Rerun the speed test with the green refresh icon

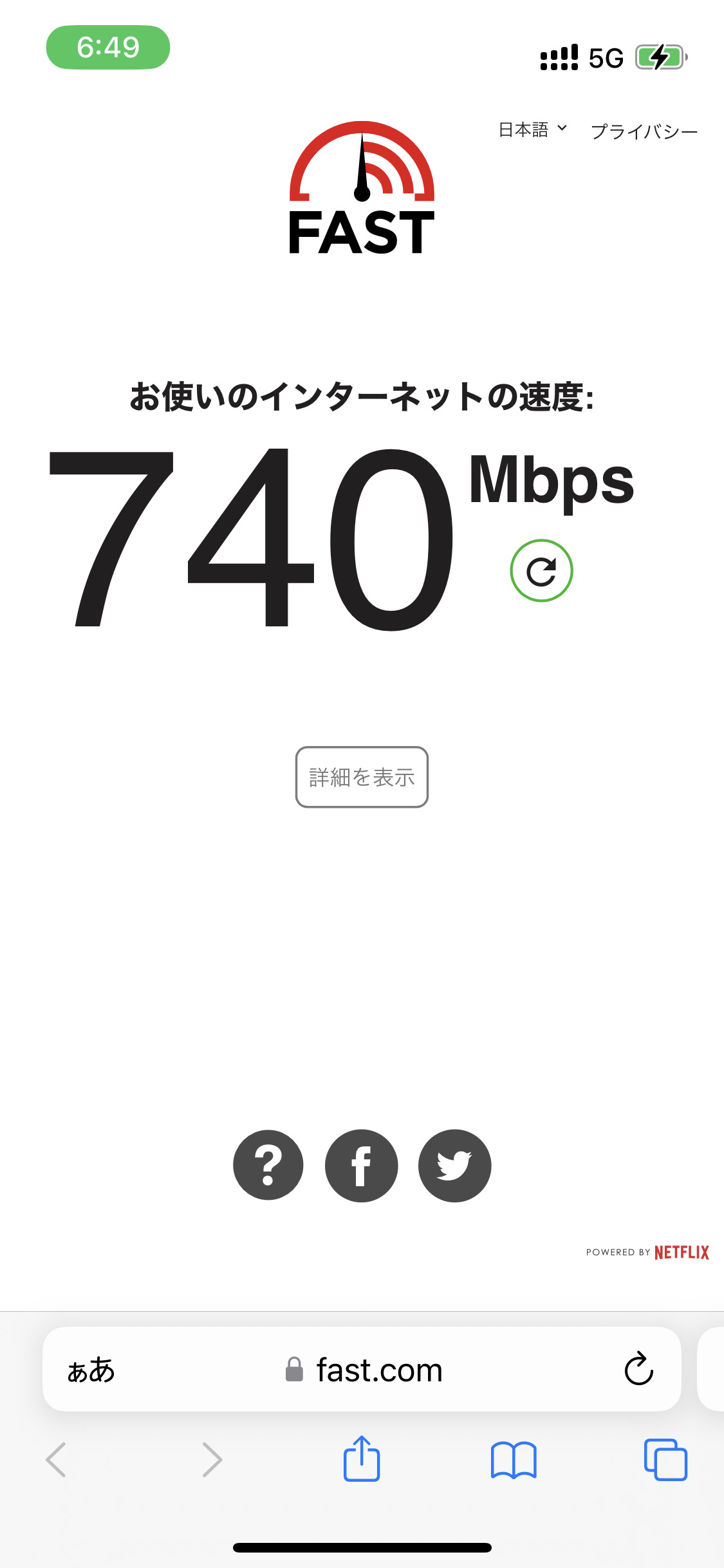(541, 571)
